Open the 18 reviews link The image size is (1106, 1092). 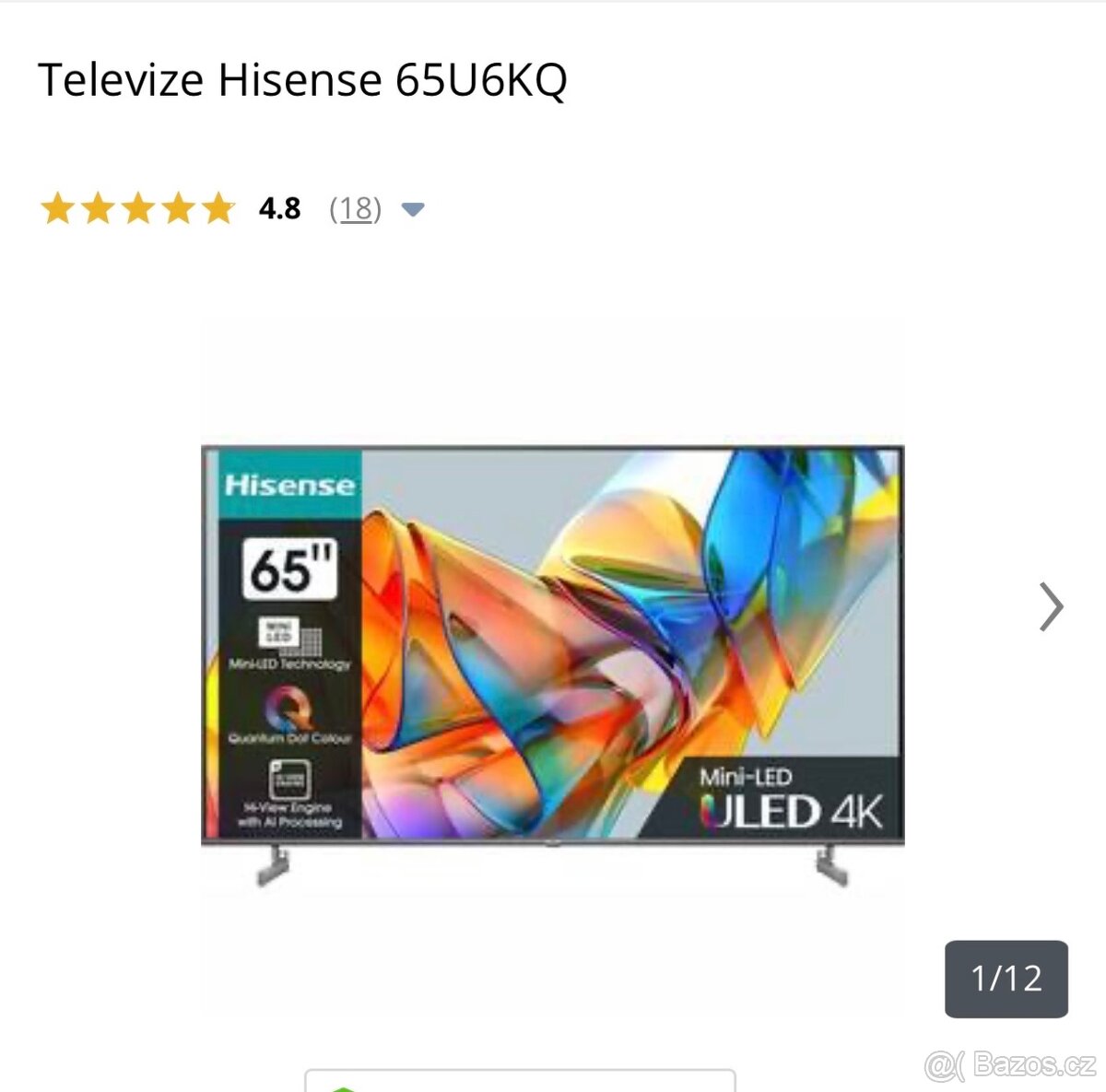click(x=355, y=209)
